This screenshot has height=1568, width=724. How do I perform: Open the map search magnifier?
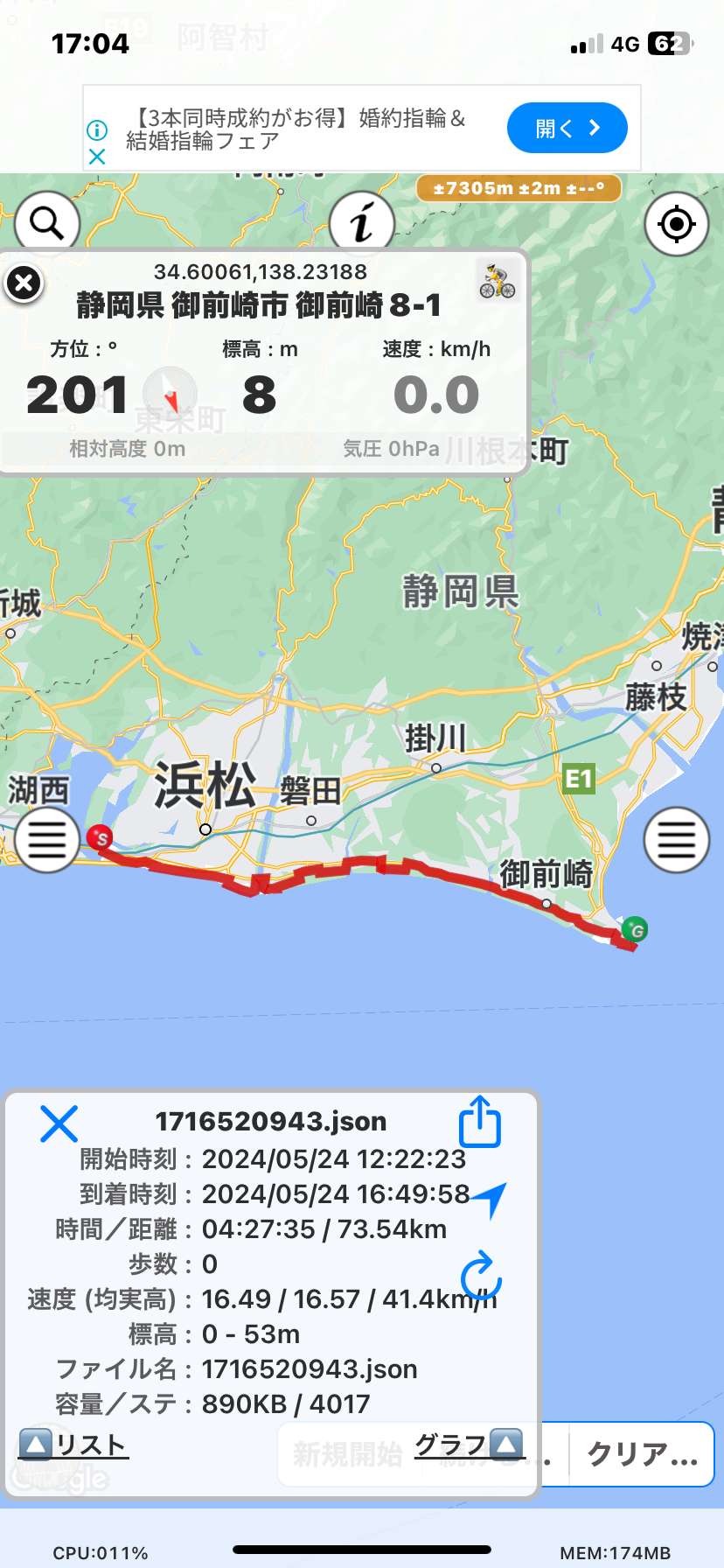click(46, 224)
